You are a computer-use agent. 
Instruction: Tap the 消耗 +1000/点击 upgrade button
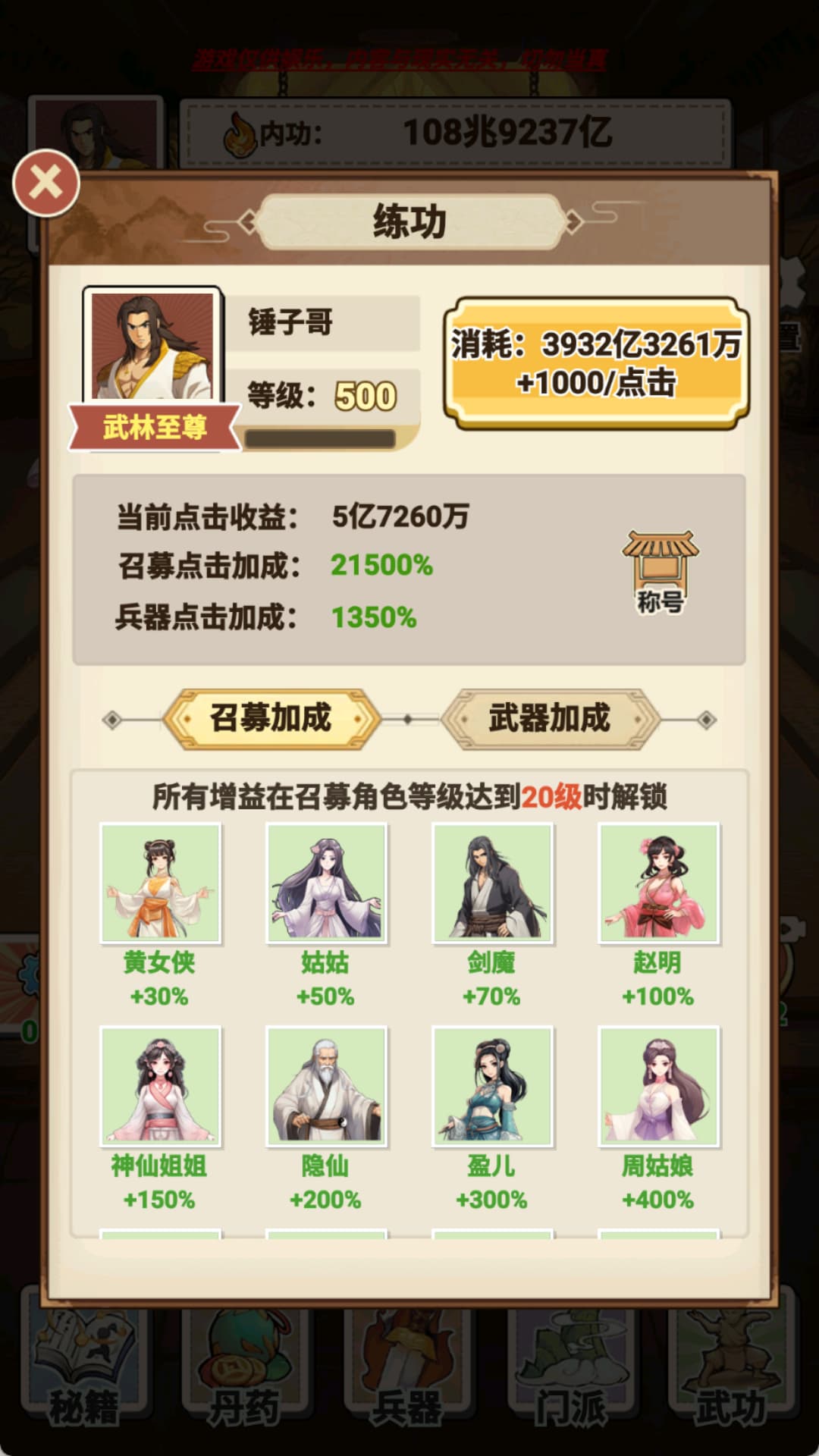coord(596,363)
